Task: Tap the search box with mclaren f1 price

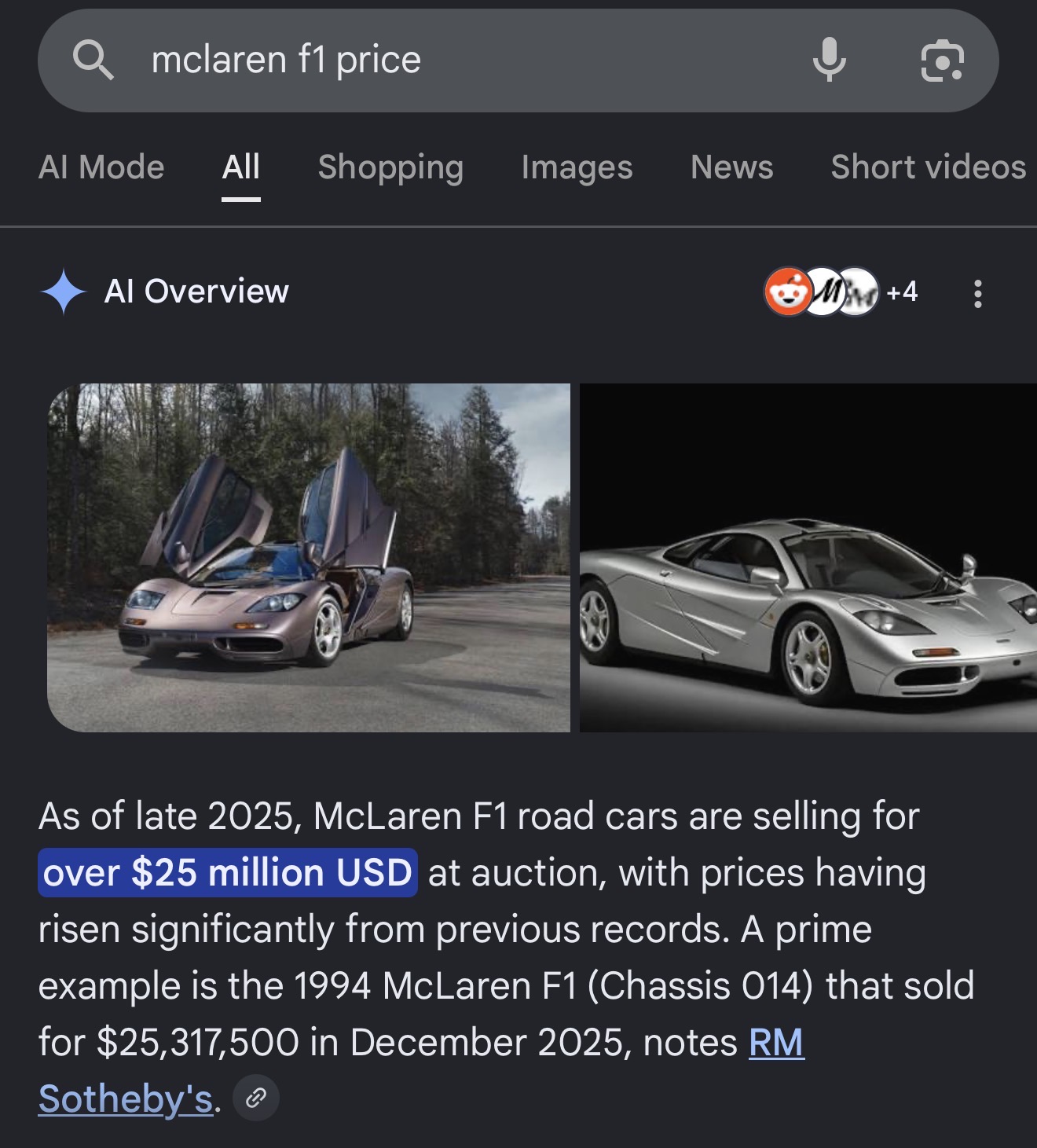Action: pos(471,61)
